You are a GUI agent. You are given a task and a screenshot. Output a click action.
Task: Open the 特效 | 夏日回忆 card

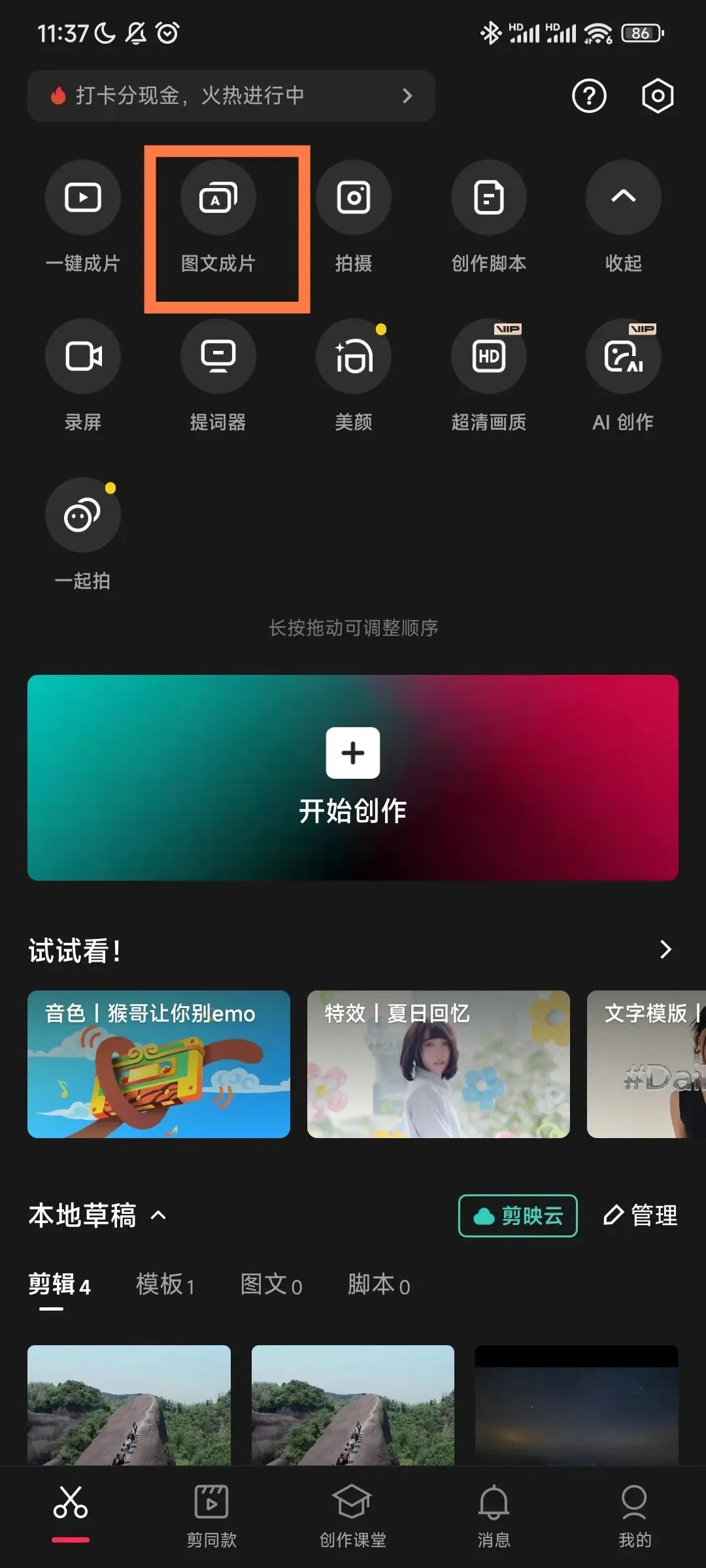439,1064
